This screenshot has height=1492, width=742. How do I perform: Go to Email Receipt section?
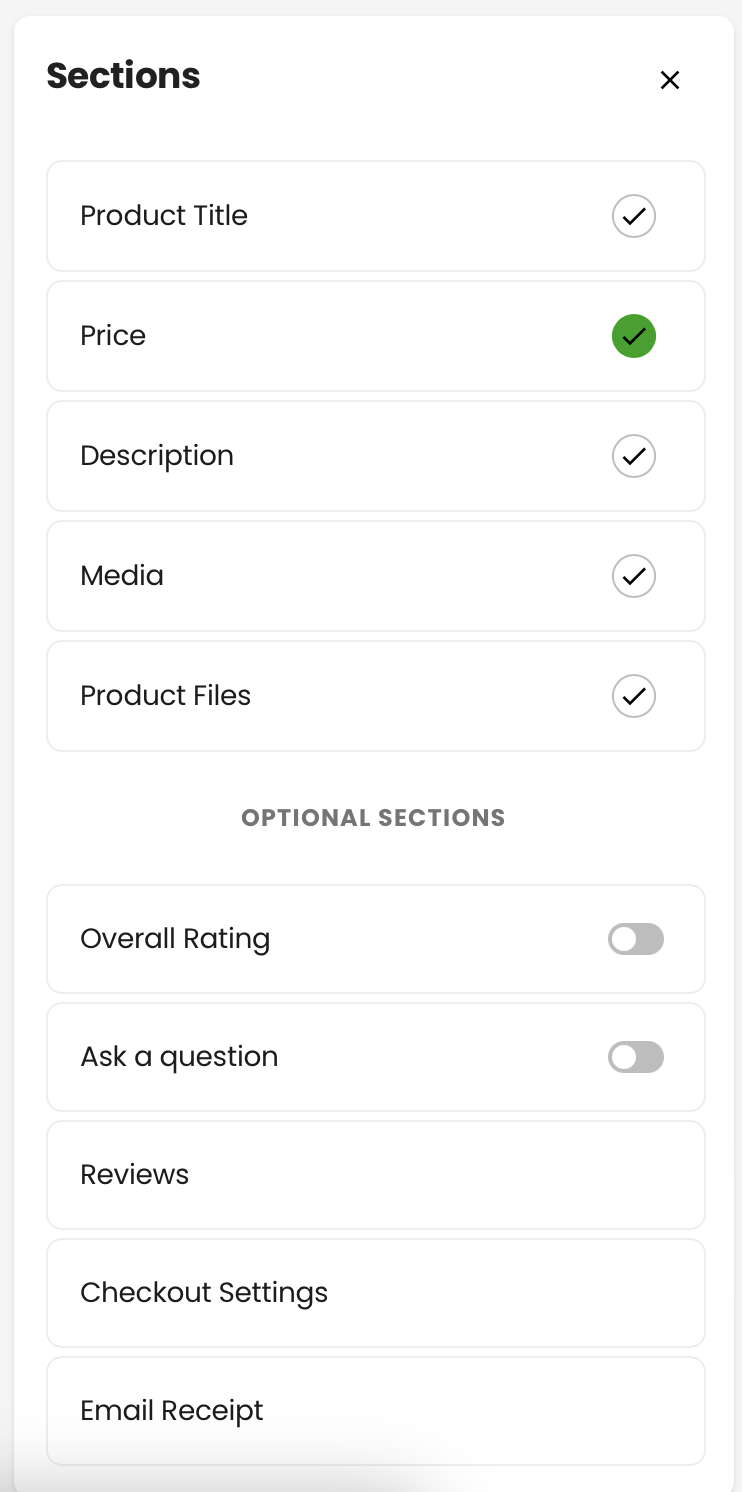[x=376, y=1411]
